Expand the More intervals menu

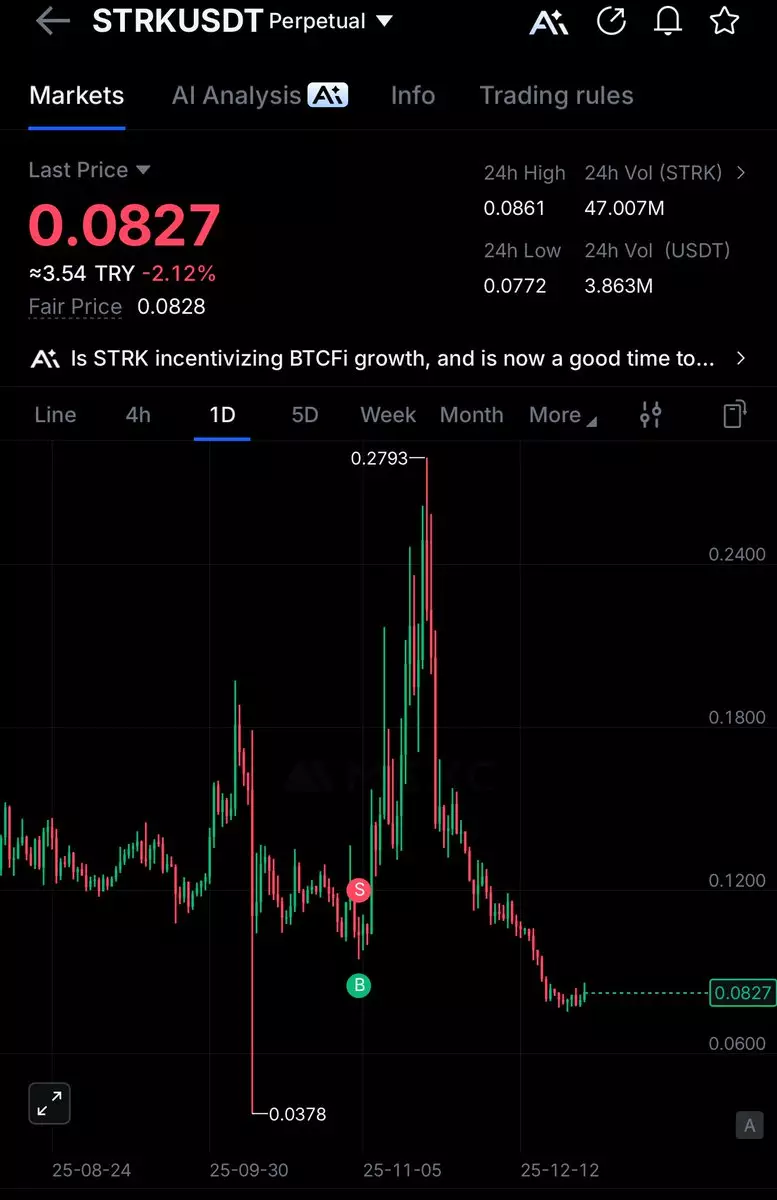(x=562, y=415)
